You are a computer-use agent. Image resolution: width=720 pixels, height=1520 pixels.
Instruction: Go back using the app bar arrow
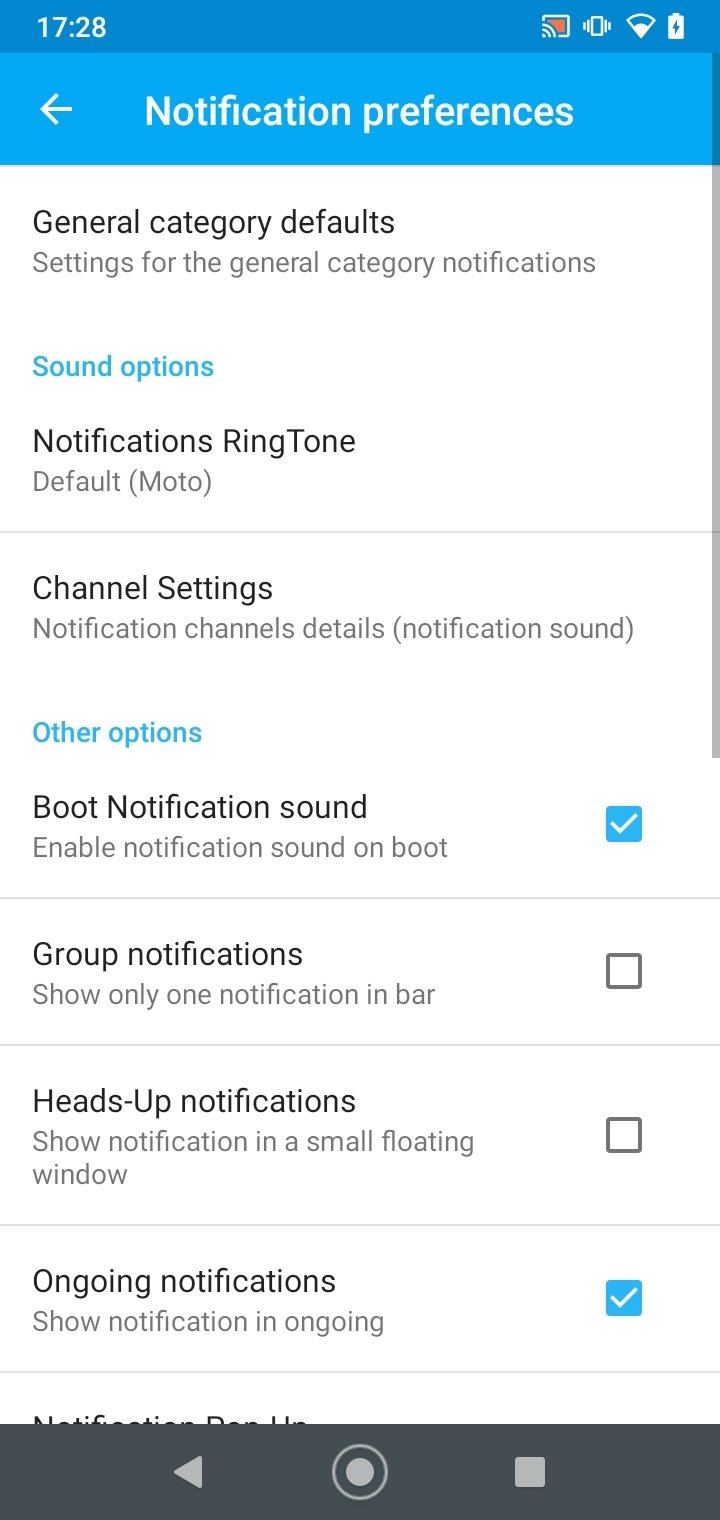click(56, 110)
